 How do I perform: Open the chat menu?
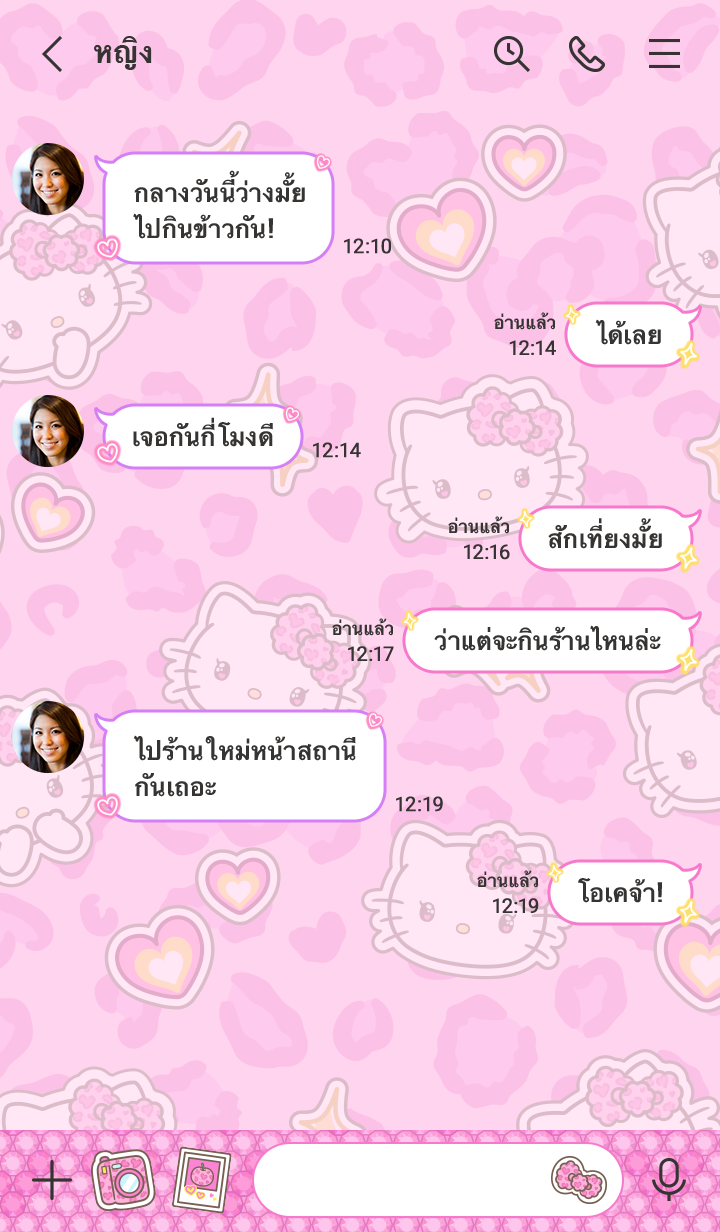pos(664,54)
